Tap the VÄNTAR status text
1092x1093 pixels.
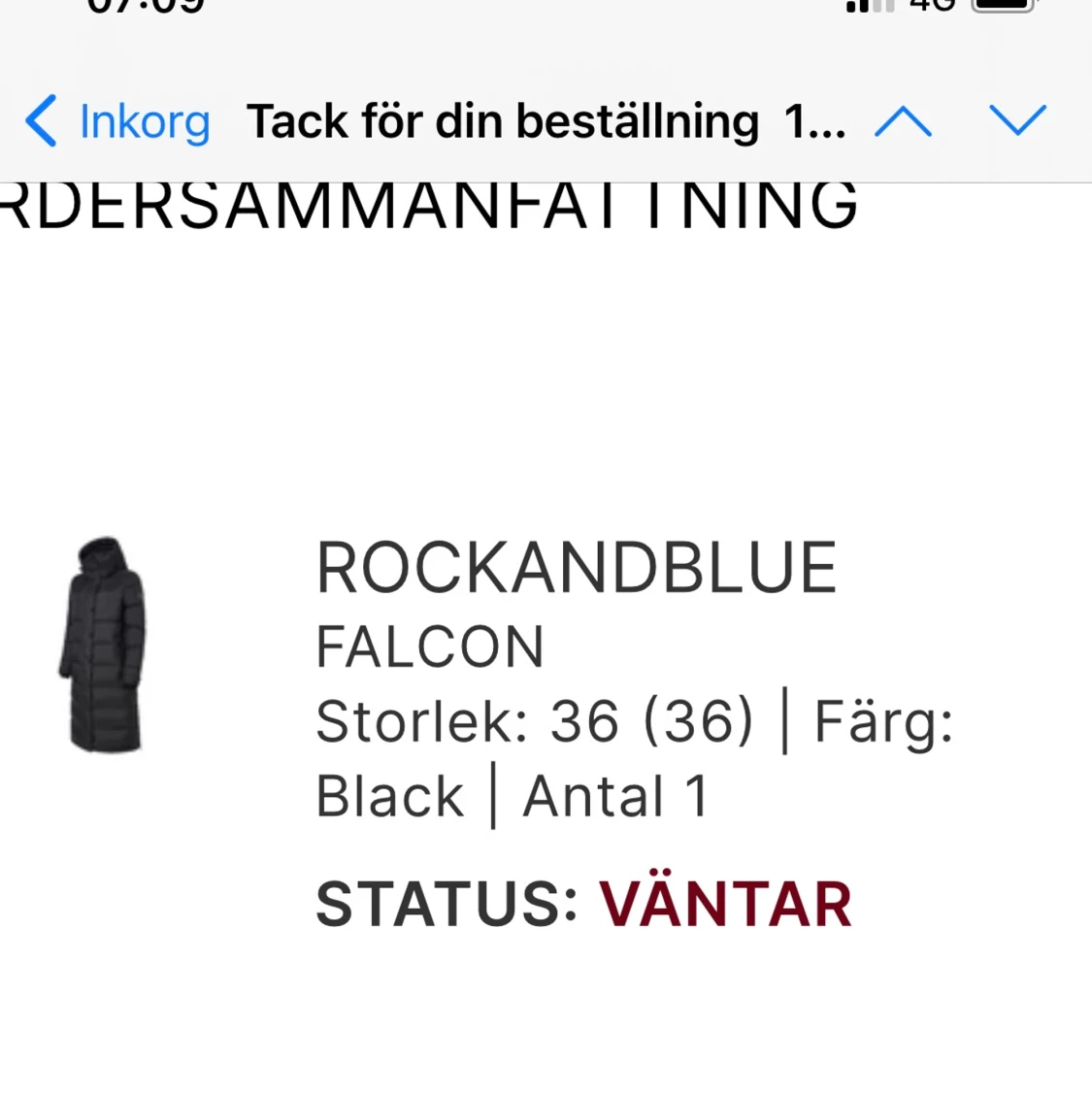tap(725, 903)
